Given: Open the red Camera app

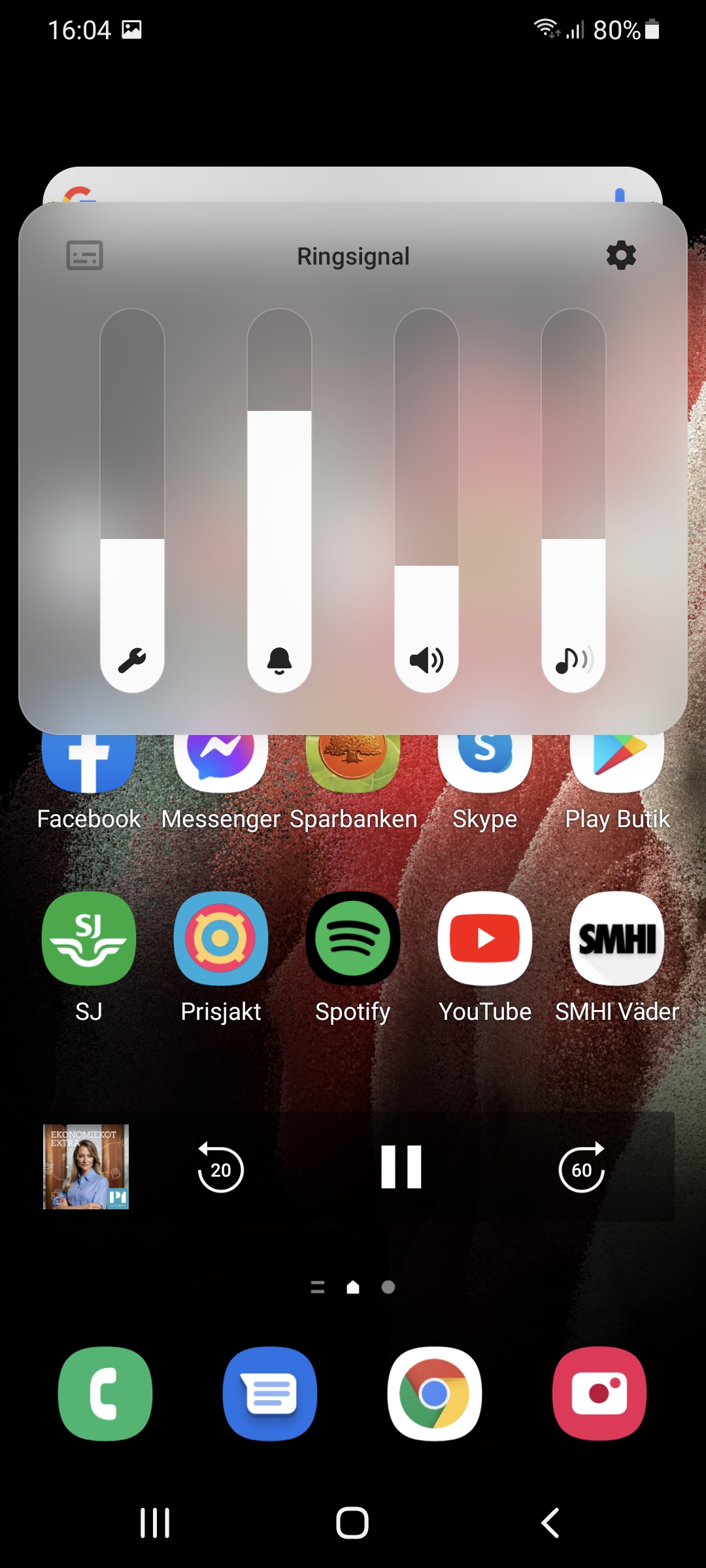Looking at the screenshot, I should pyautogui.click(x=599, y=1394).
